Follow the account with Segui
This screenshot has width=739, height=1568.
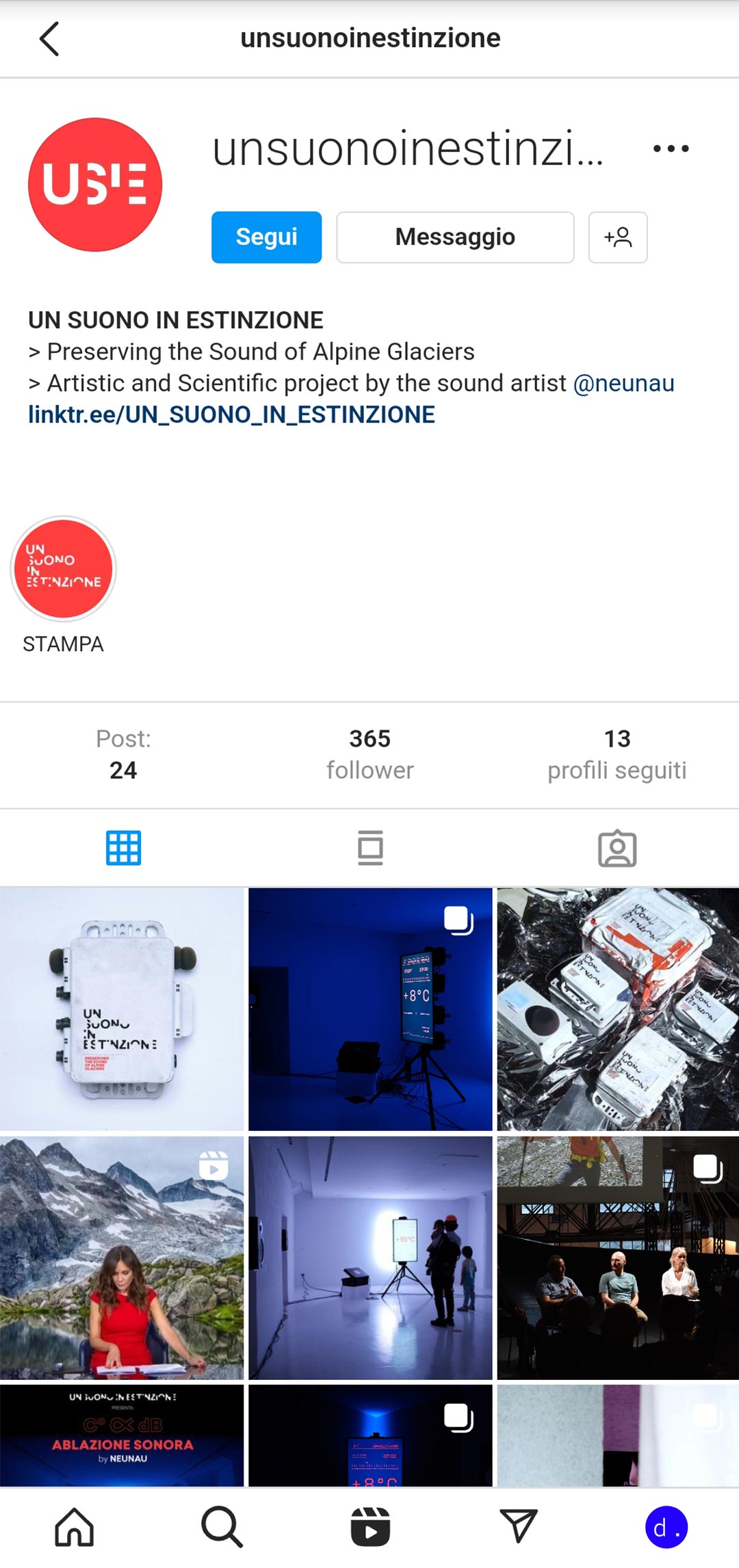266,237
